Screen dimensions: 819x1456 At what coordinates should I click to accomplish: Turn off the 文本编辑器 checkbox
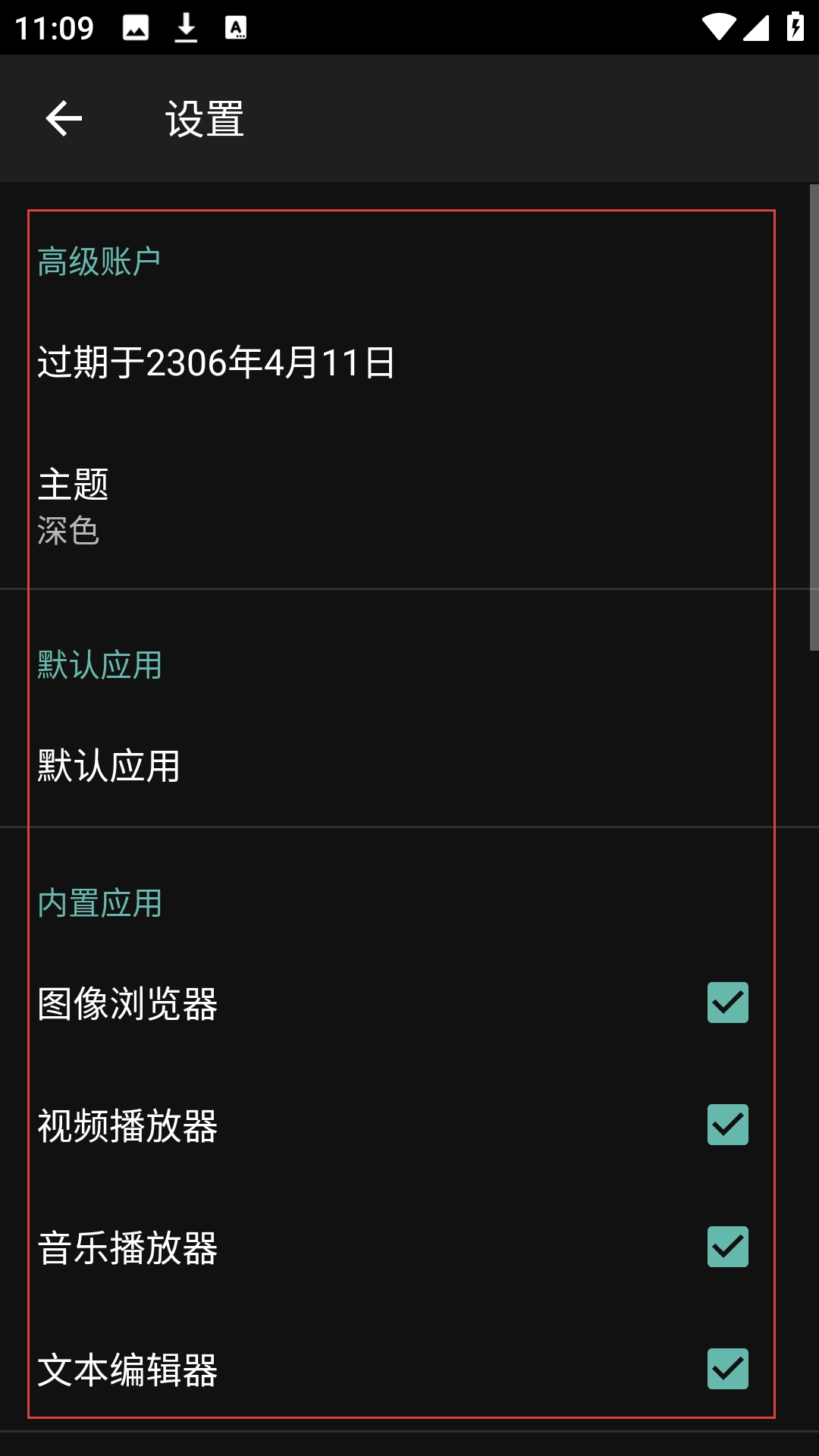[727, 1369]
